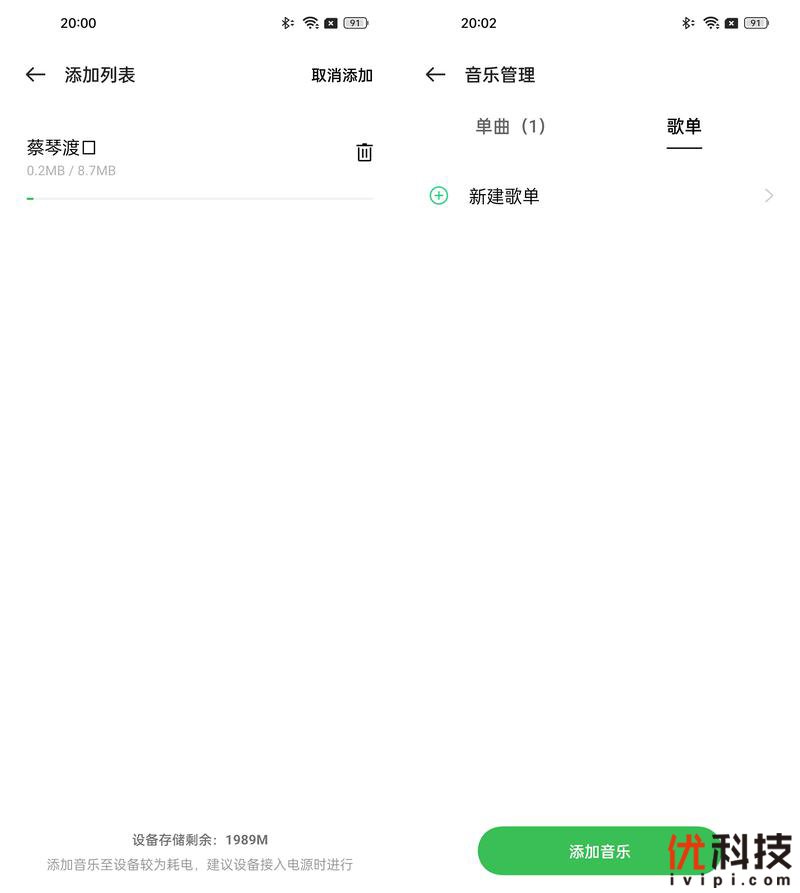Open 新建歌单 to create a playlist
Screen dimensions: 800x893
click(600, 196)
